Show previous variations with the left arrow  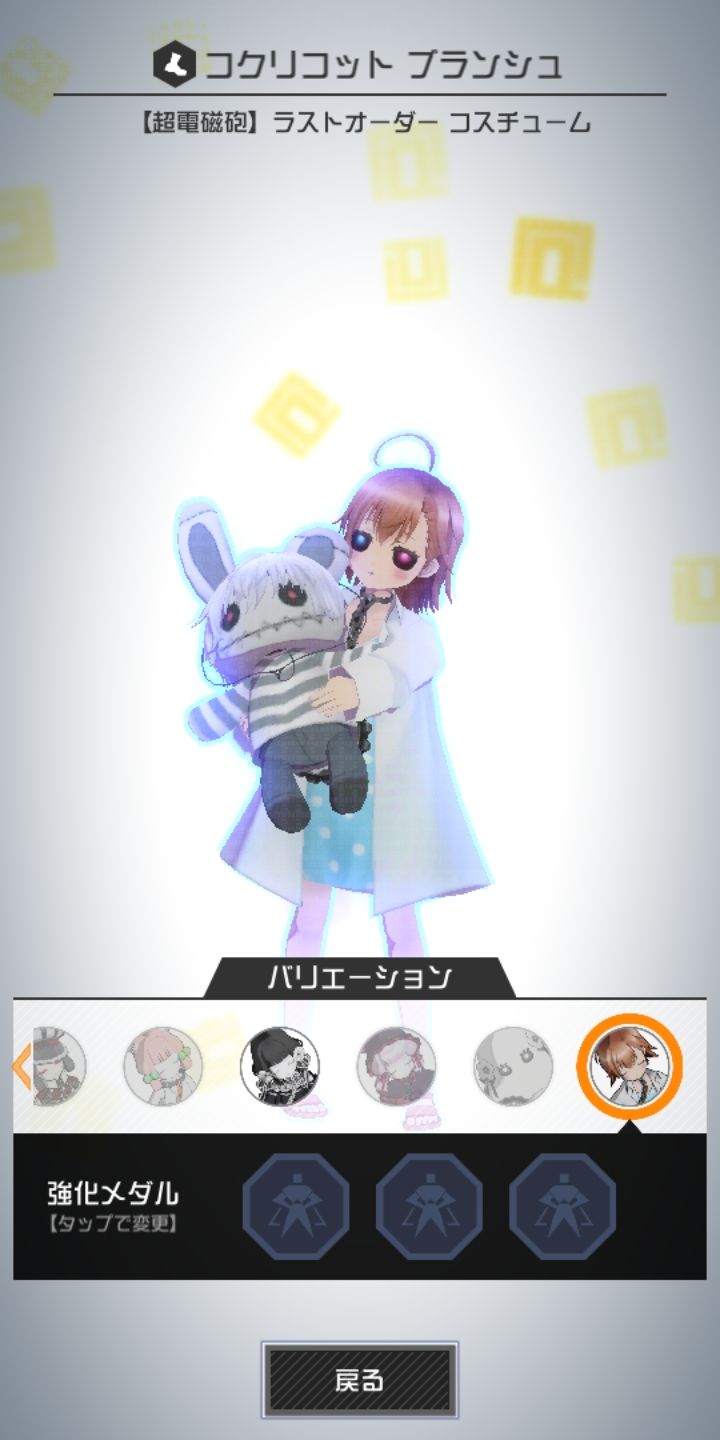[x=22, y=1066]
